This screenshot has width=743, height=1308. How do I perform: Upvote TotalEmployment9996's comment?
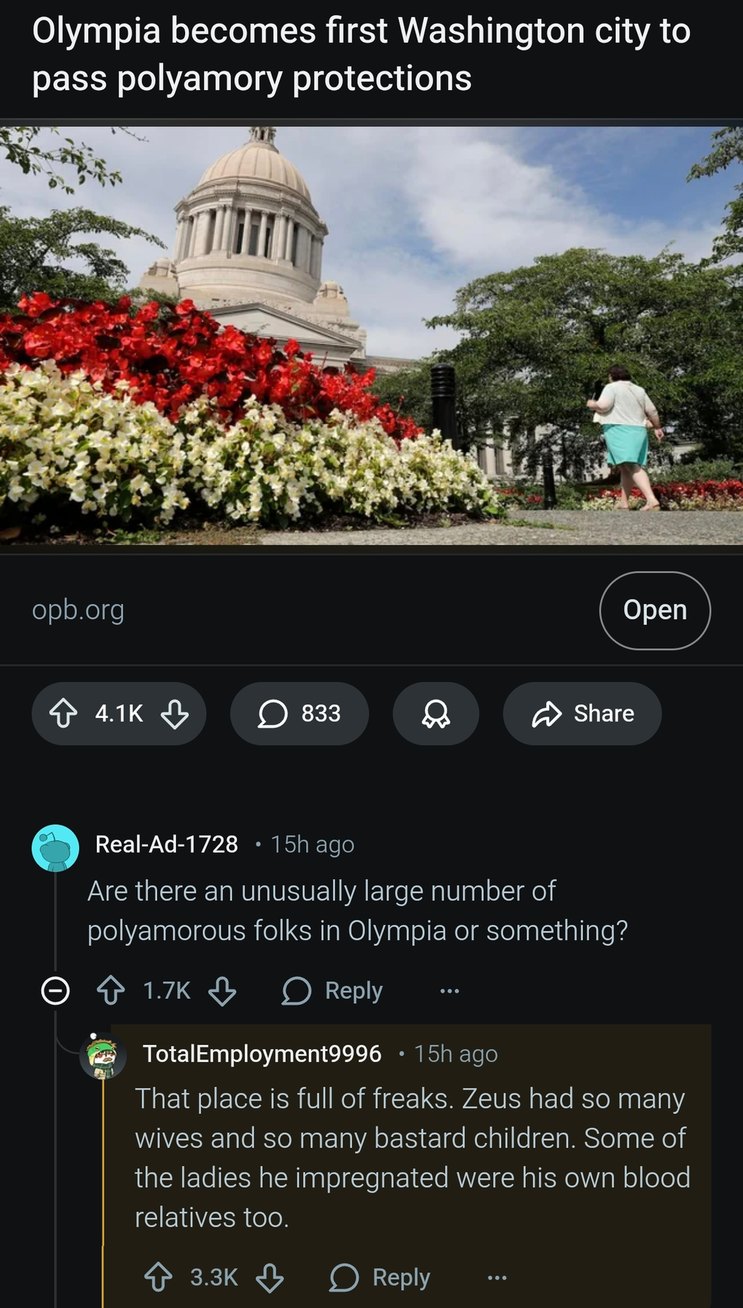pyautogui.click(x=157, y=1277)
